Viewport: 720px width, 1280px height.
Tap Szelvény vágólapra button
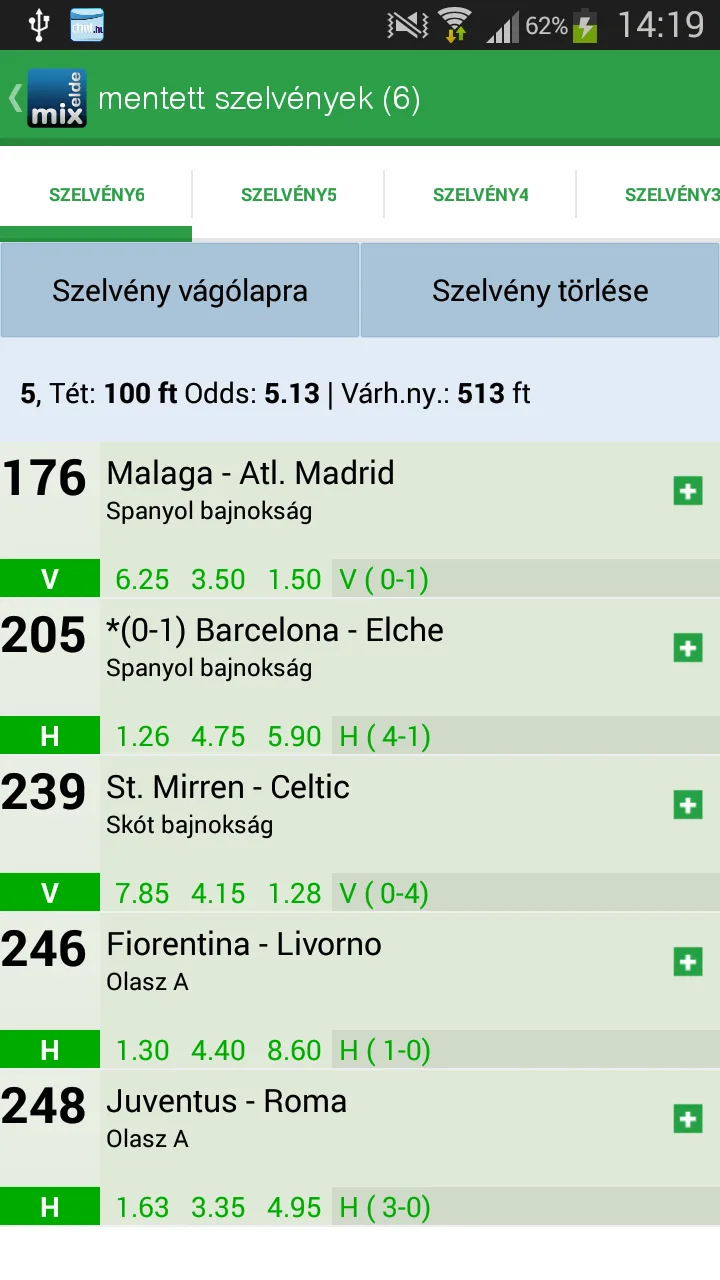pyautogui.click(x=180, y=291)
